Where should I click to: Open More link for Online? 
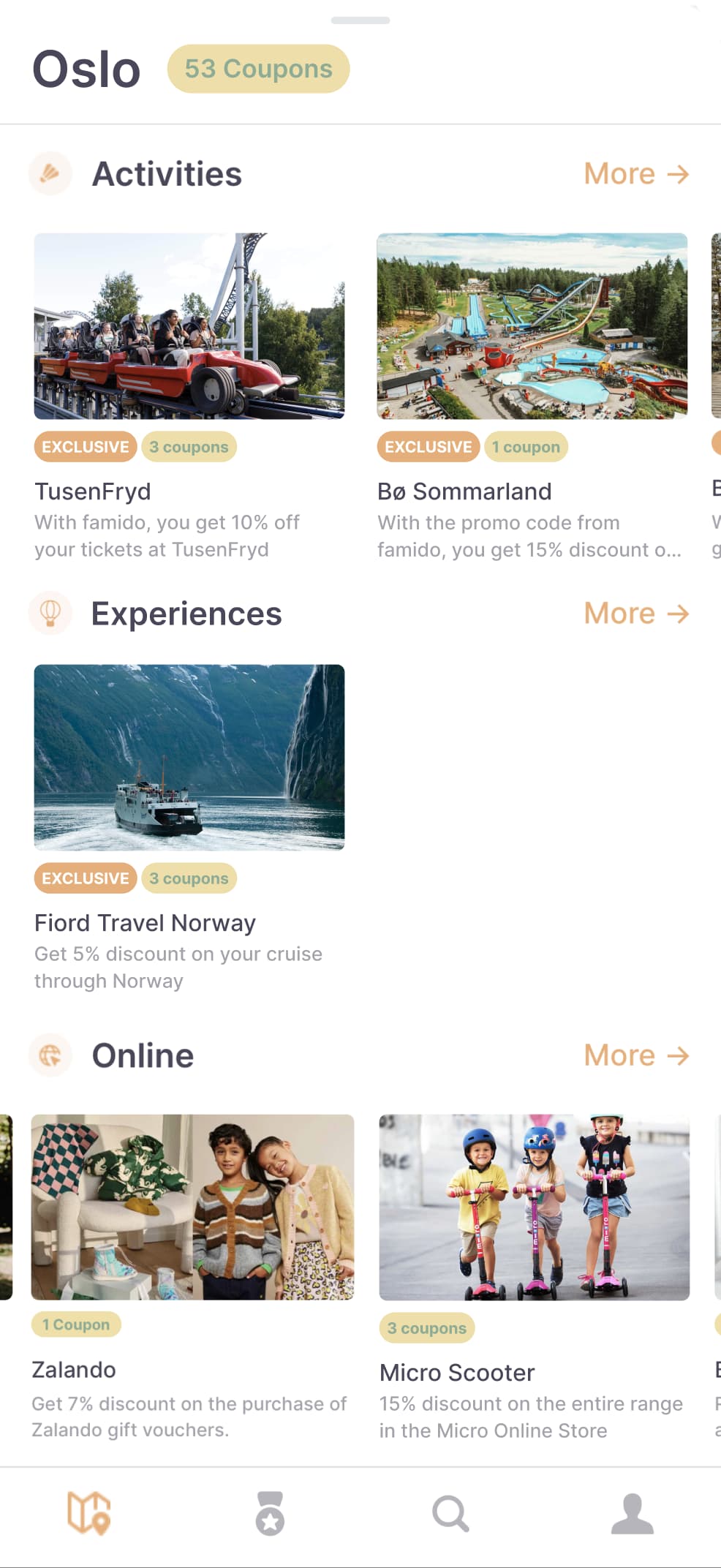[635, 1055]
